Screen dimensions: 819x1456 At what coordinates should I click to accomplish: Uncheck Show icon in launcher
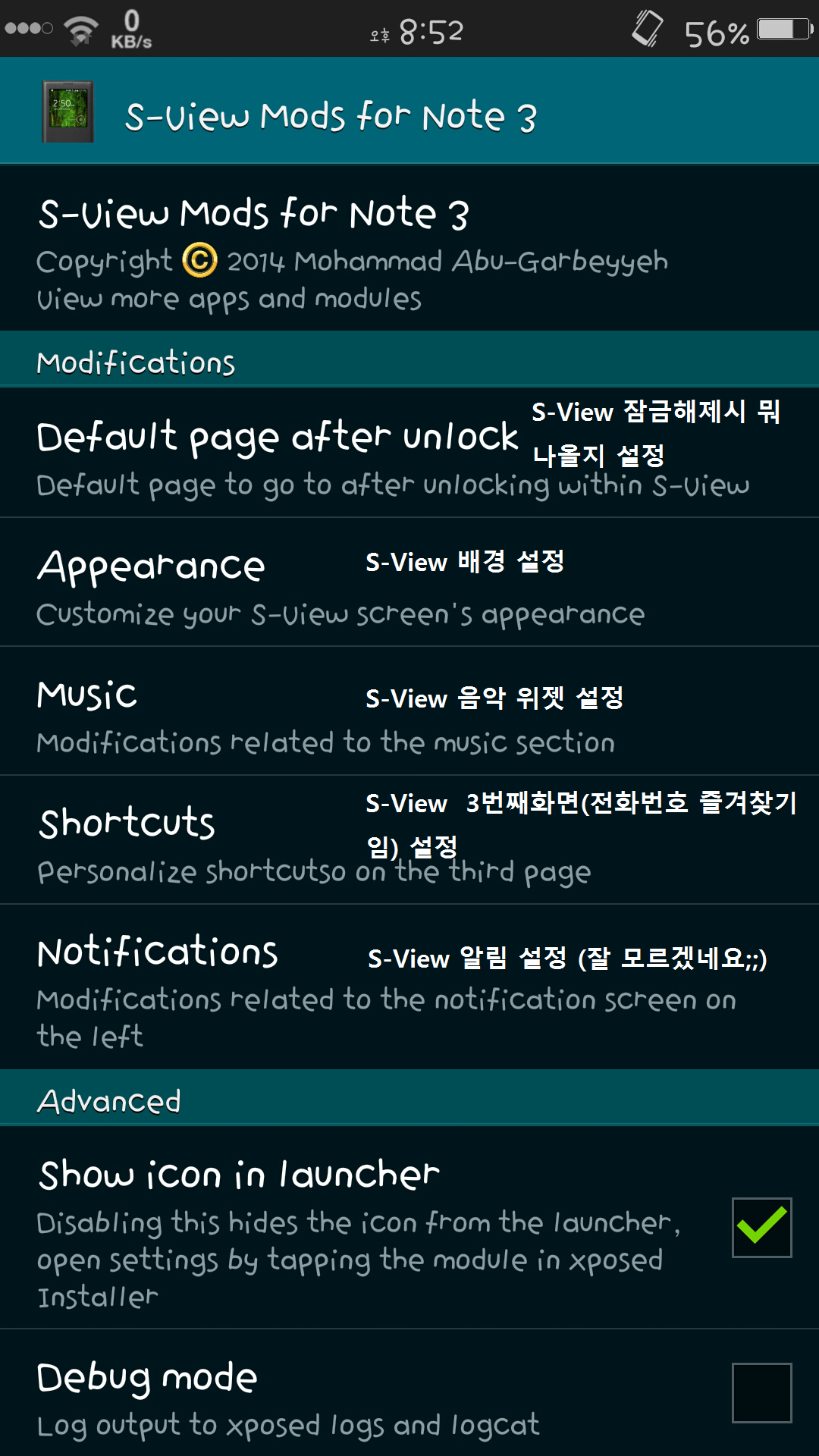click(761, 1227)
